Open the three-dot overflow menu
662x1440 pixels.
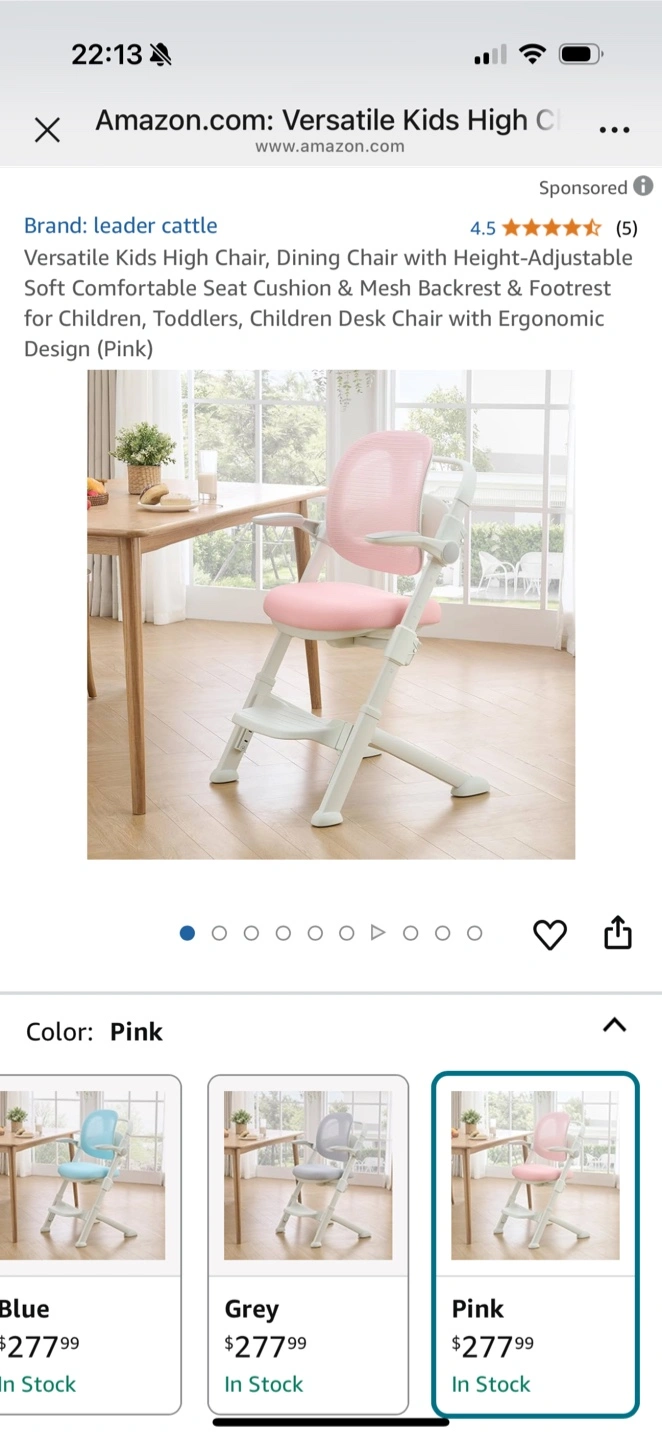click(614, 130)
